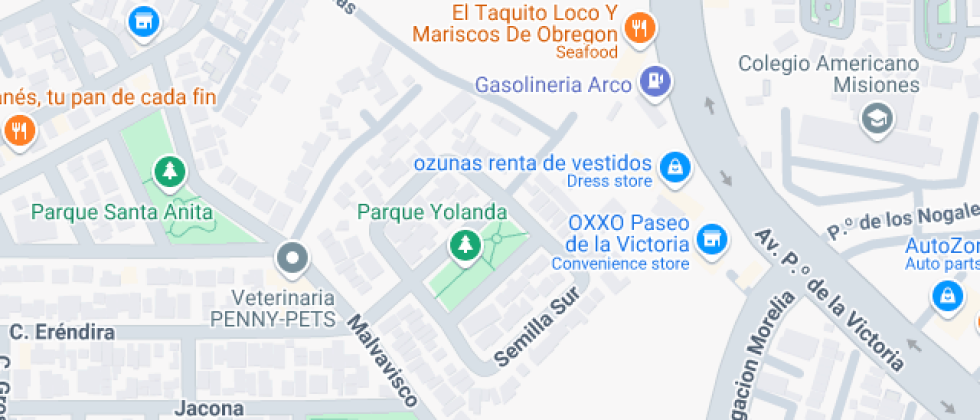Screen dimensions: 980x420
Task: Tap Veterinaria PENNY-PETS location pin
Action: 292,259
